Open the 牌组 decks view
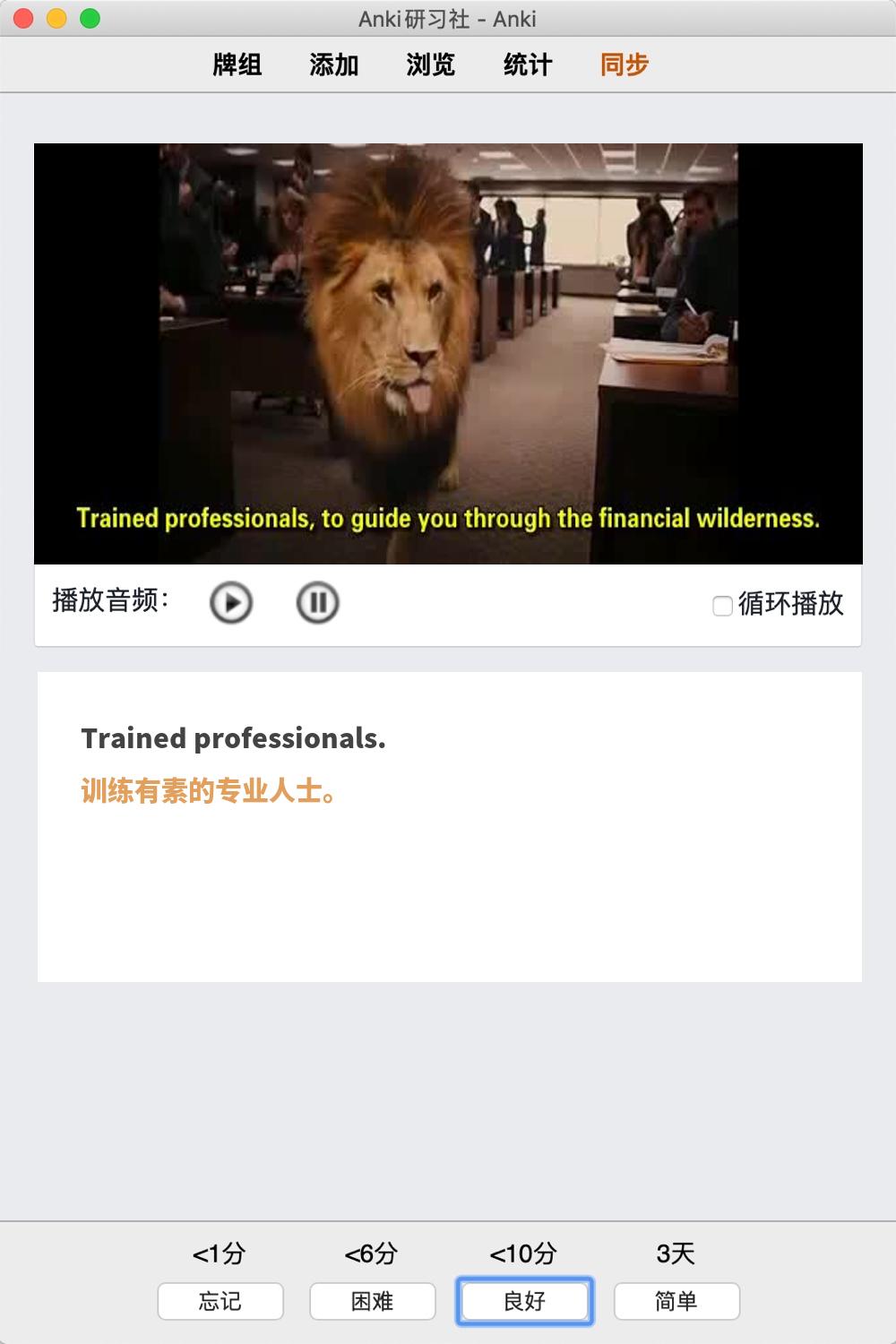 tap(237, 65)
